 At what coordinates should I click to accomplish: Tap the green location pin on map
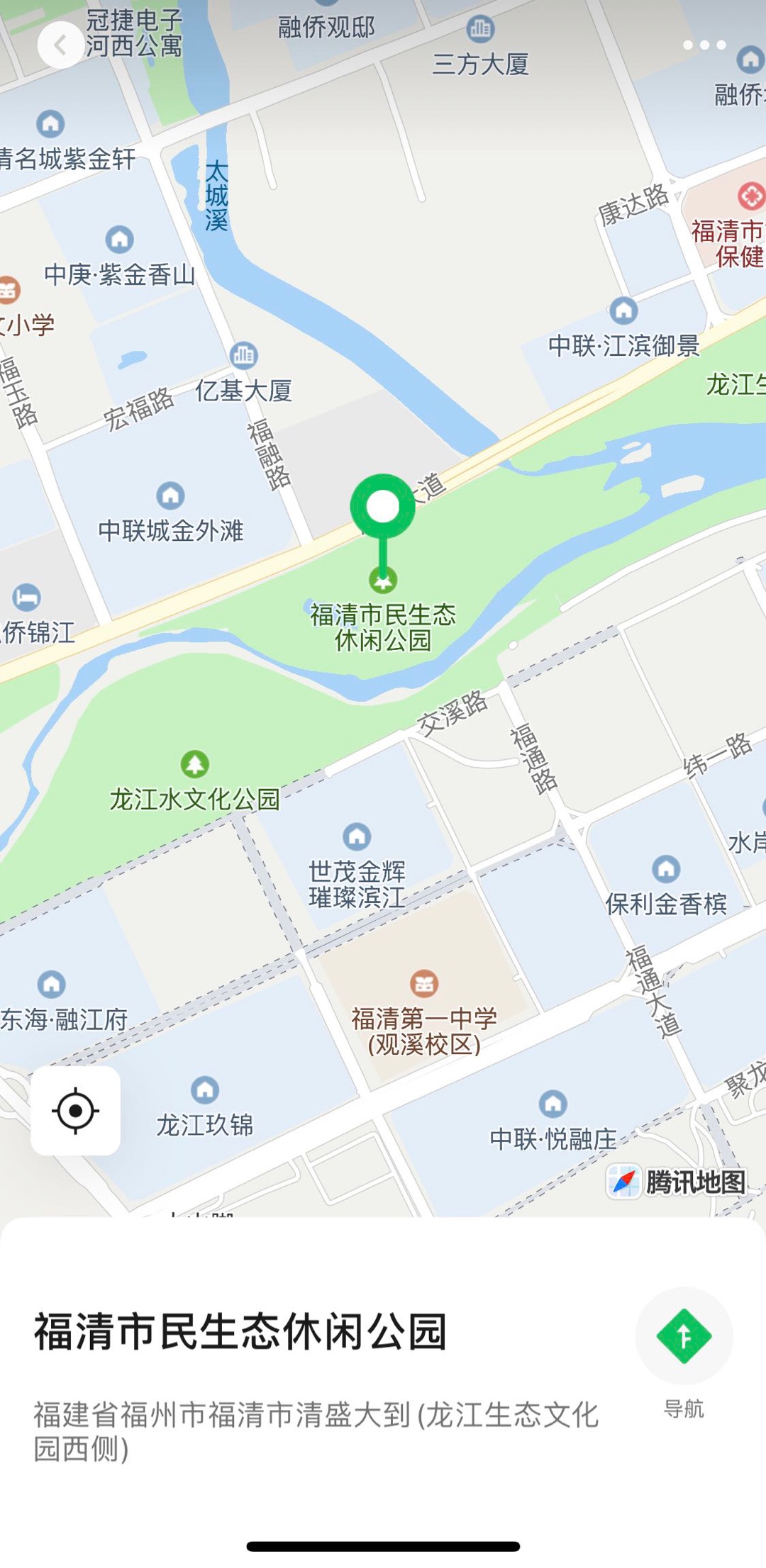click(x=383, y=508)
